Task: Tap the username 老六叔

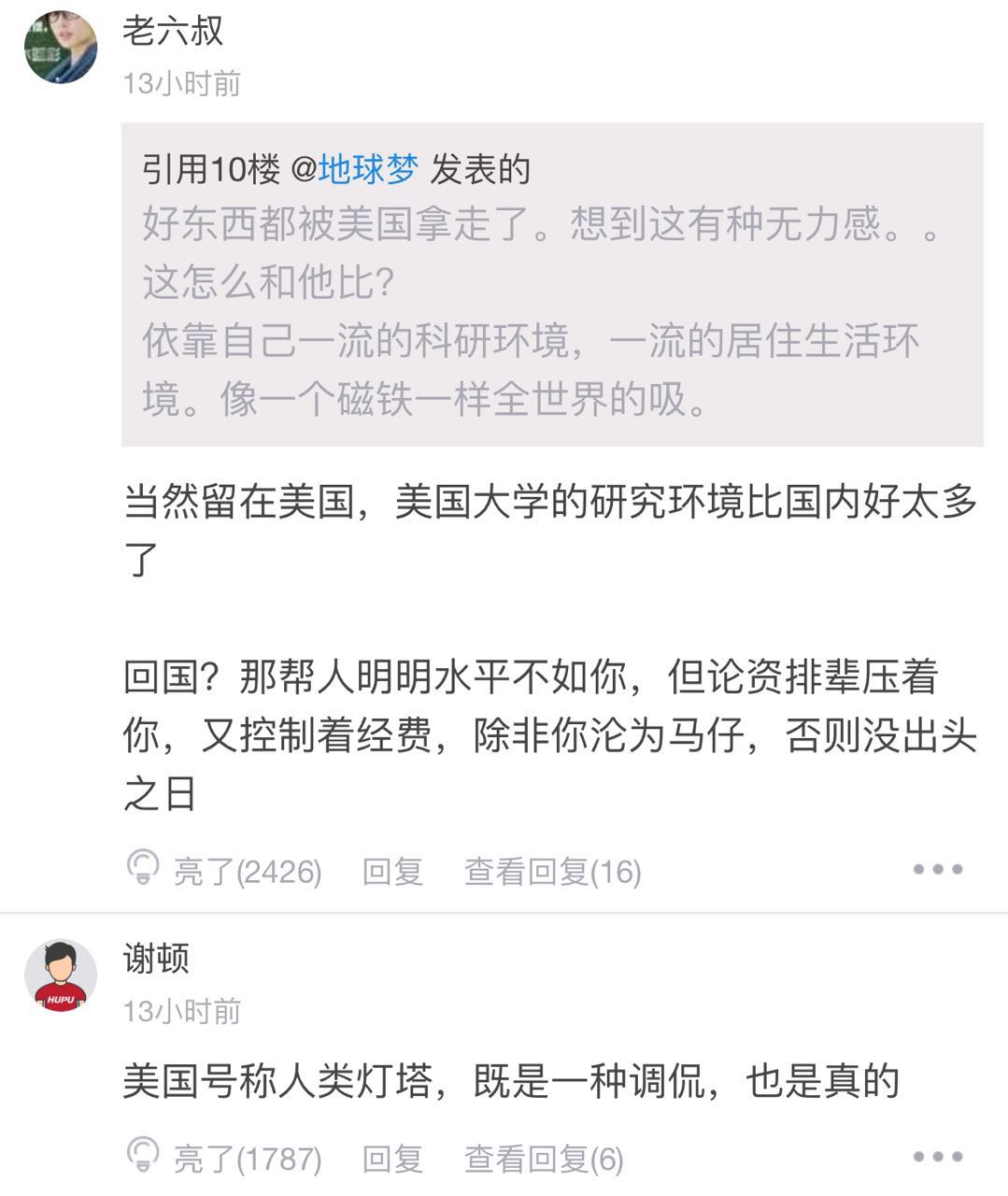Action: (173, 30)
